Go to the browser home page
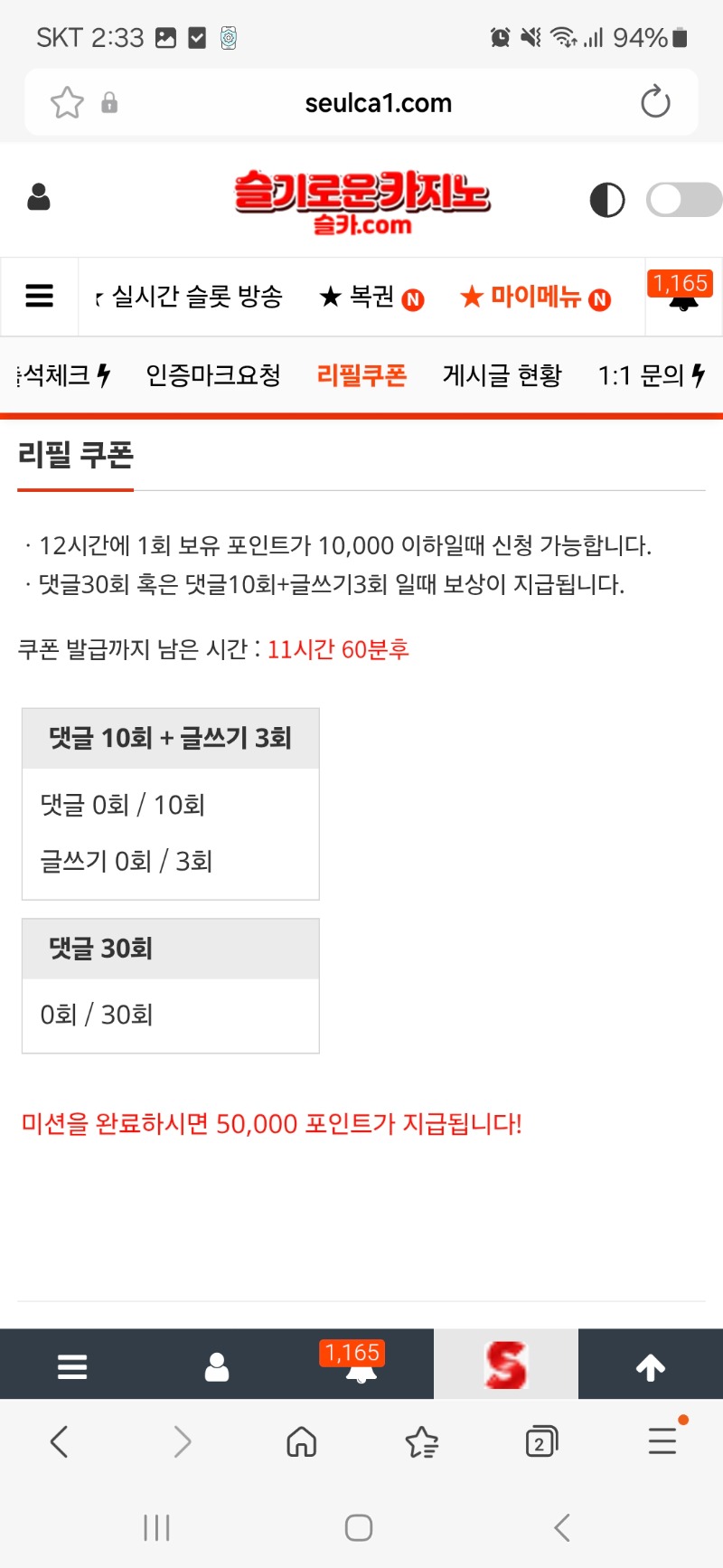This screenshot has width=723, height=1568. coord(301,1441)
